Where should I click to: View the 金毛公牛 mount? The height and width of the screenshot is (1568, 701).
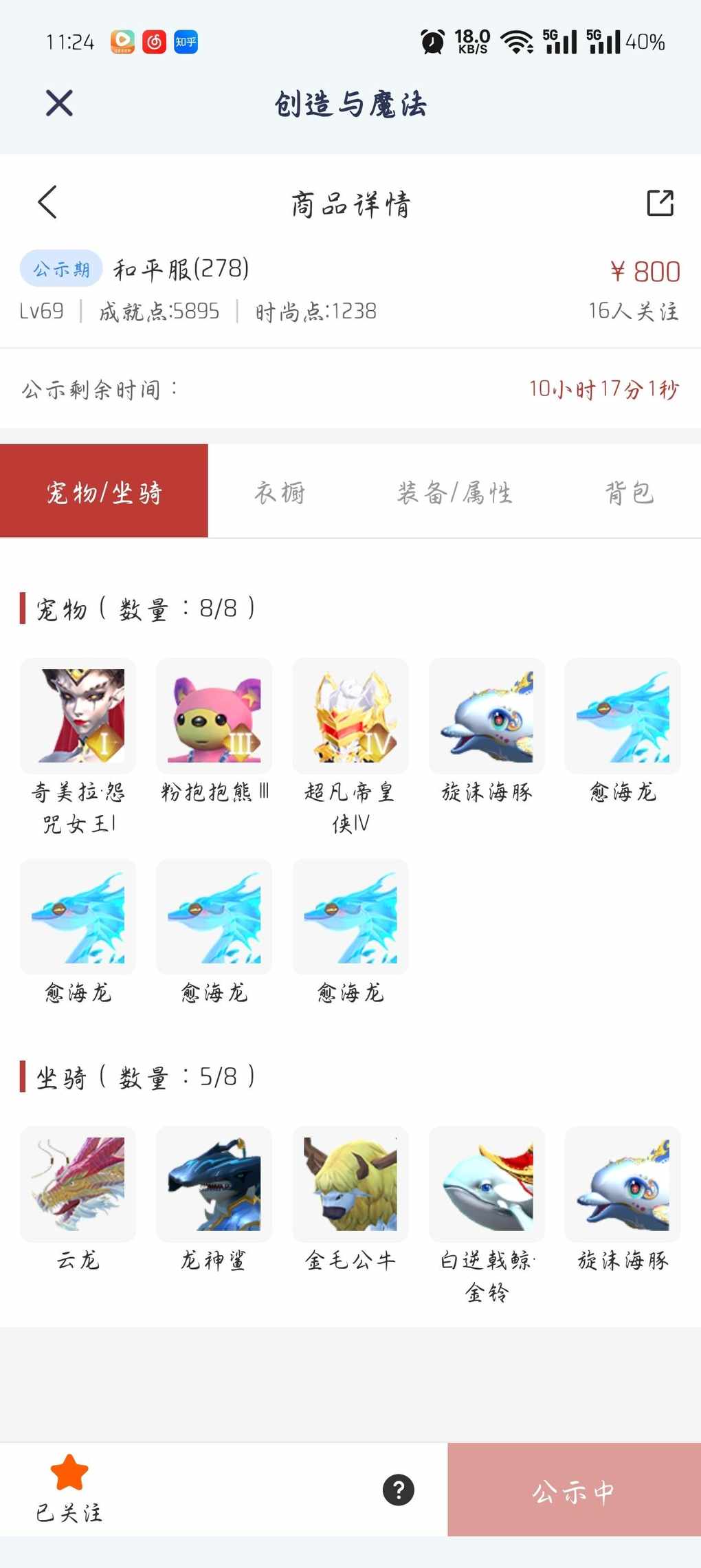tap(350, 1184)
